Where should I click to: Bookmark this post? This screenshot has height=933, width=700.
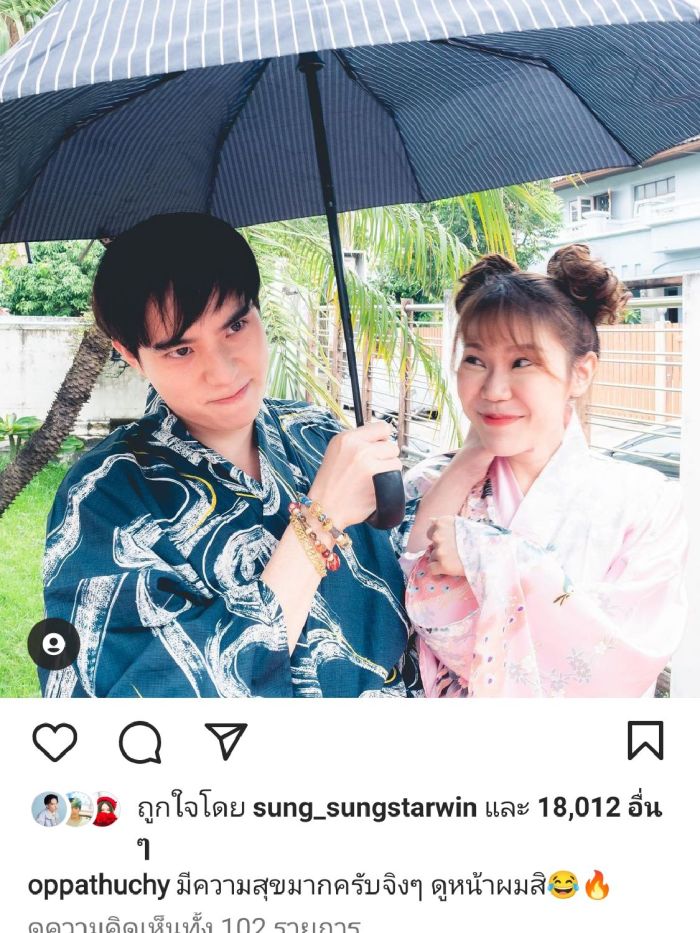(645, 741)
